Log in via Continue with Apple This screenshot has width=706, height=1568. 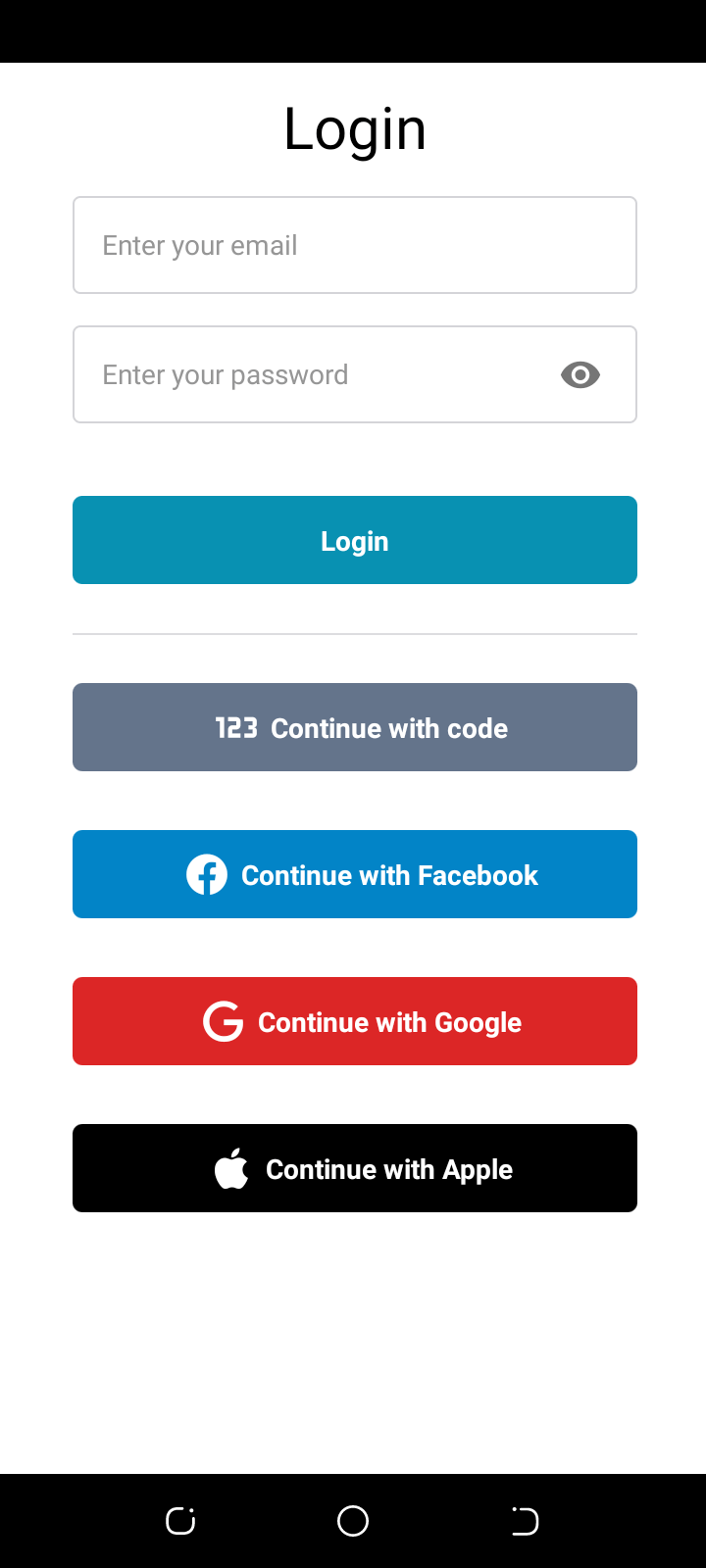[x=354, y=1168]
